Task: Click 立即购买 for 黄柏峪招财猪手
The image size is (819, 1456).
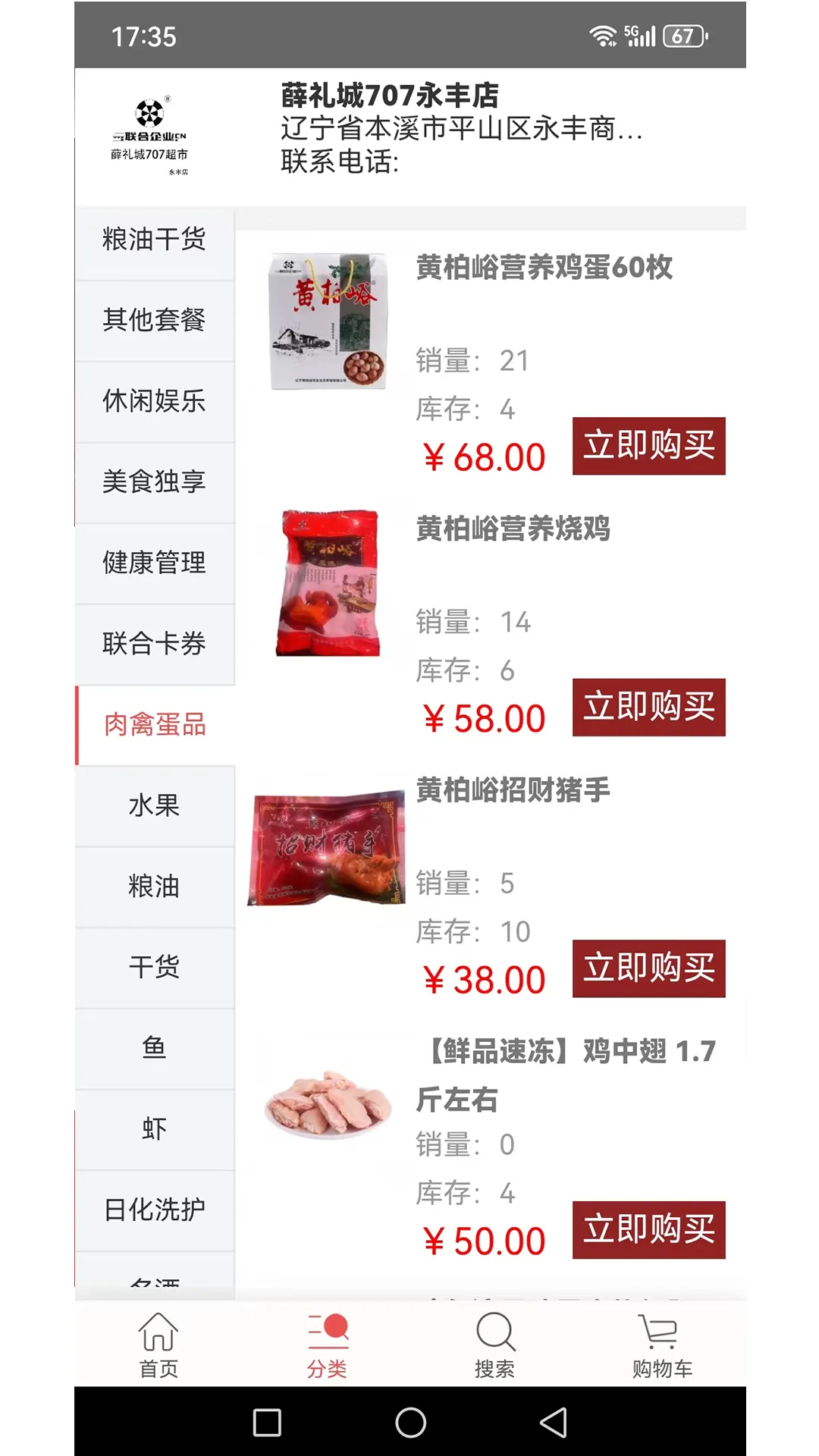Action: [649, 967]
